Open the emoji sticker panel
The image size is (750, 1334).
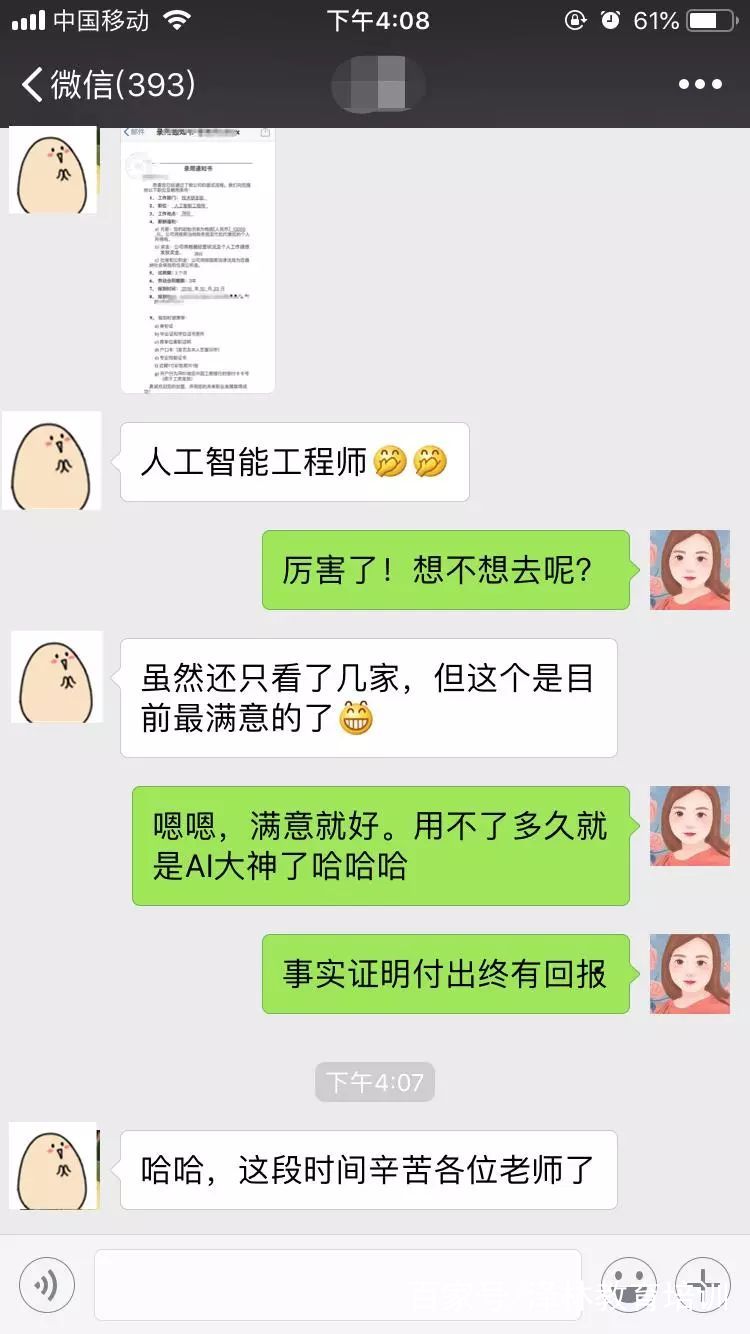pos(628,1285)
